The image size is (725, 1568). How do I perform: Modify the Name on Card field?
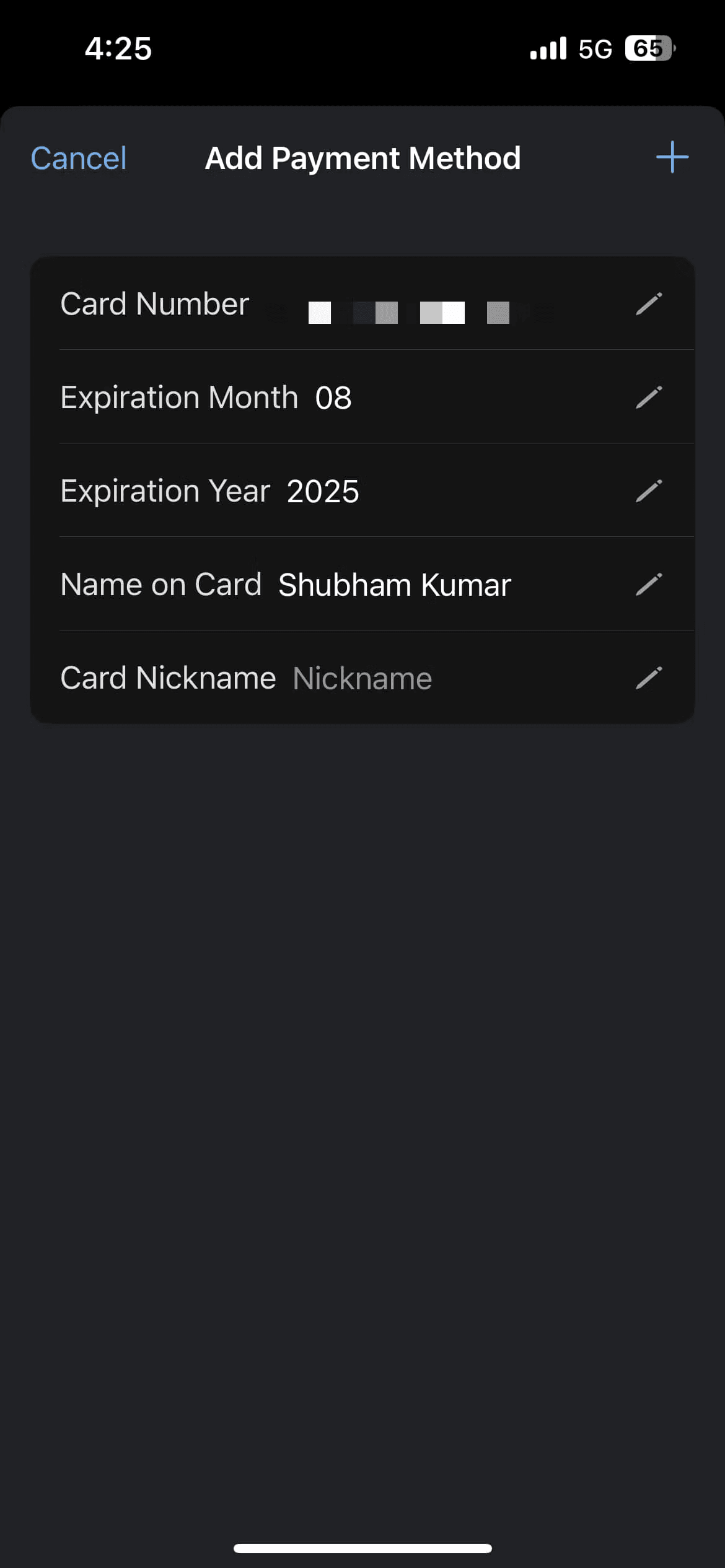click(x=648, y=585)
